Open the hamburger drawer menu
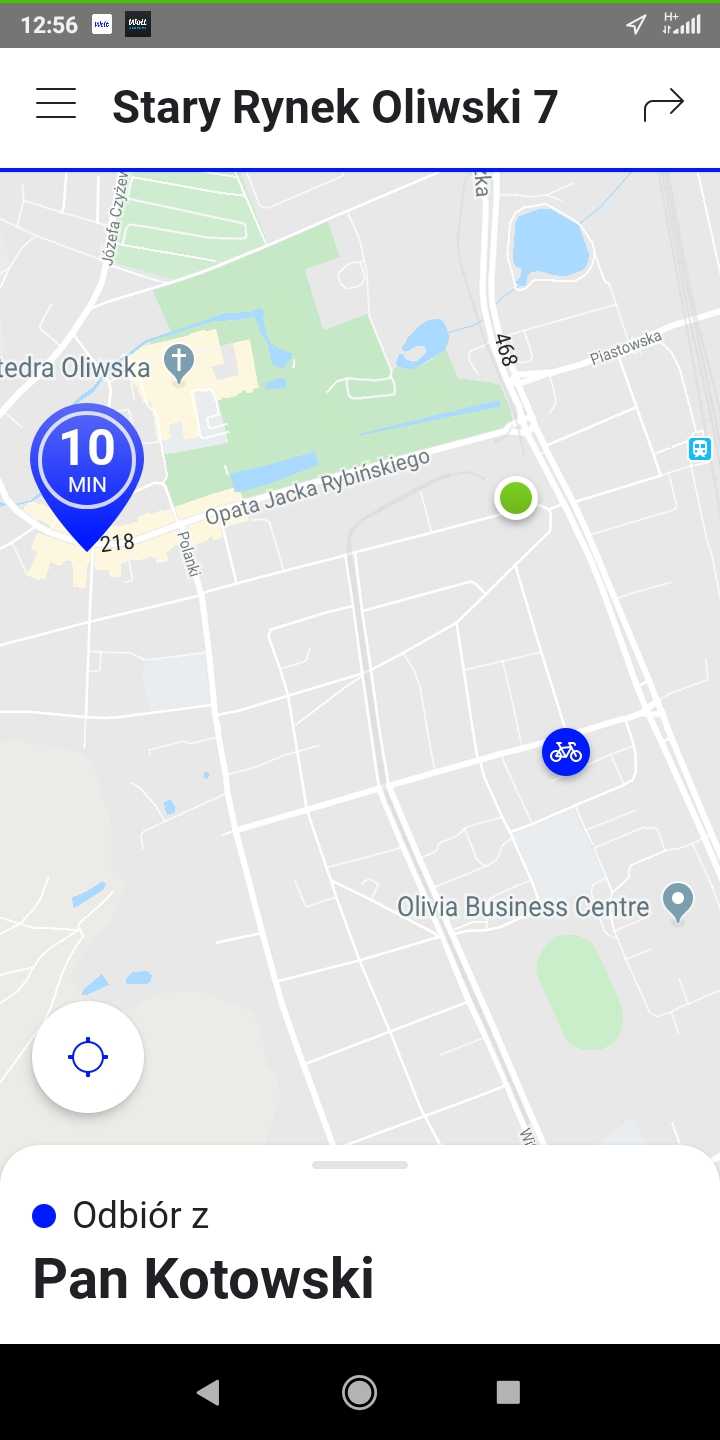Viewport: 720px width, 1440px height. [x=56, y=104]
